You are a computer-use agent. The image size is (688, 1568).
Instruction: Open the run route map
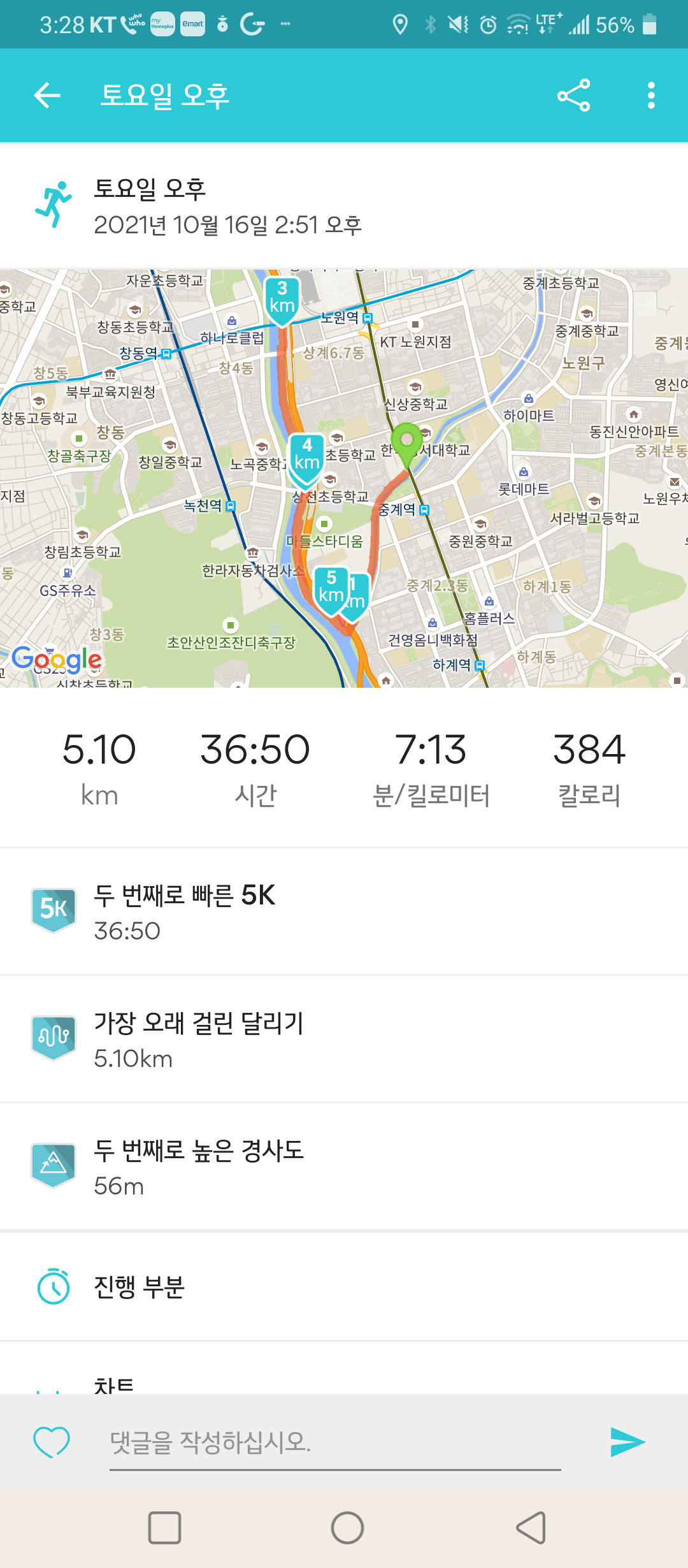(x=344, y=478)
